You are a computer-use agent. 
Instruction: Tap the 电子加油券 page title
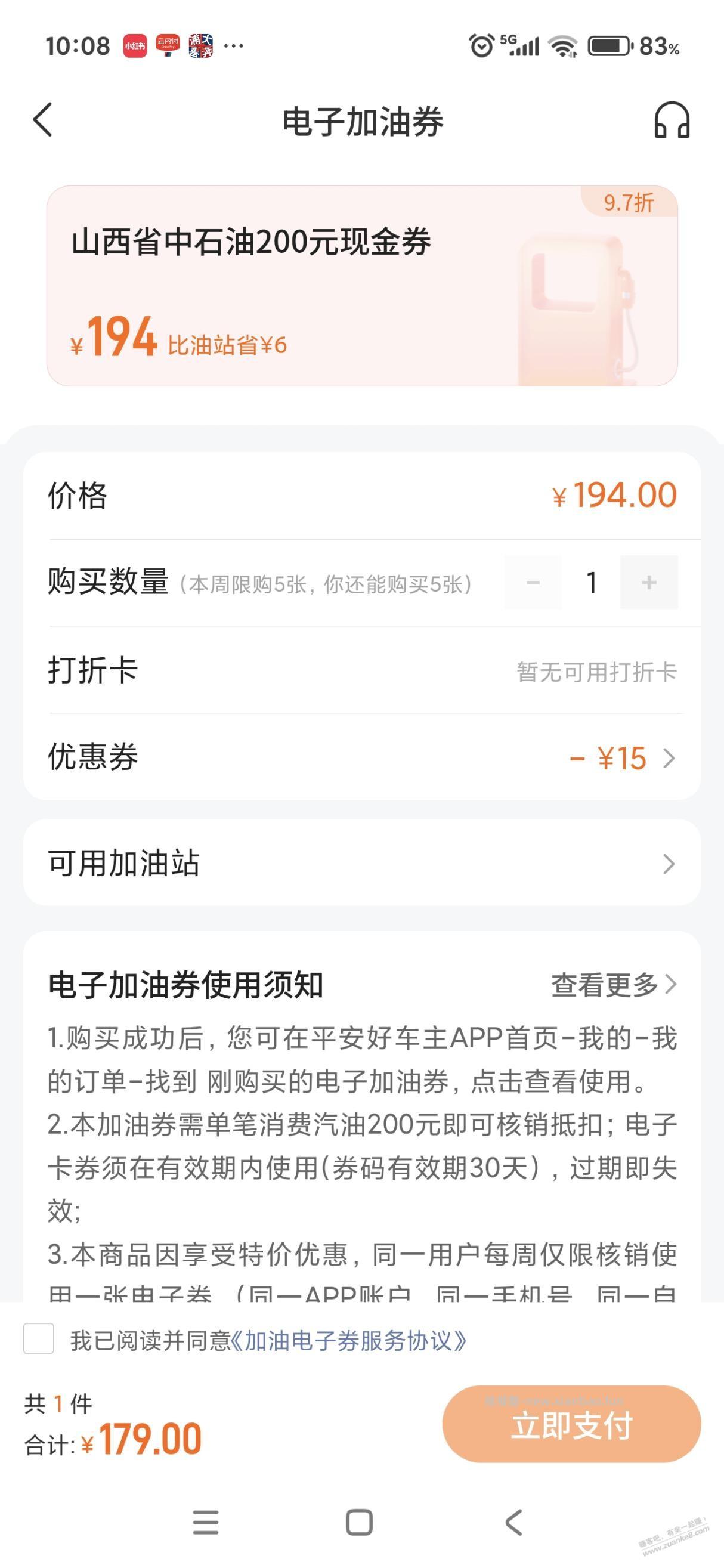click(362, 120)
